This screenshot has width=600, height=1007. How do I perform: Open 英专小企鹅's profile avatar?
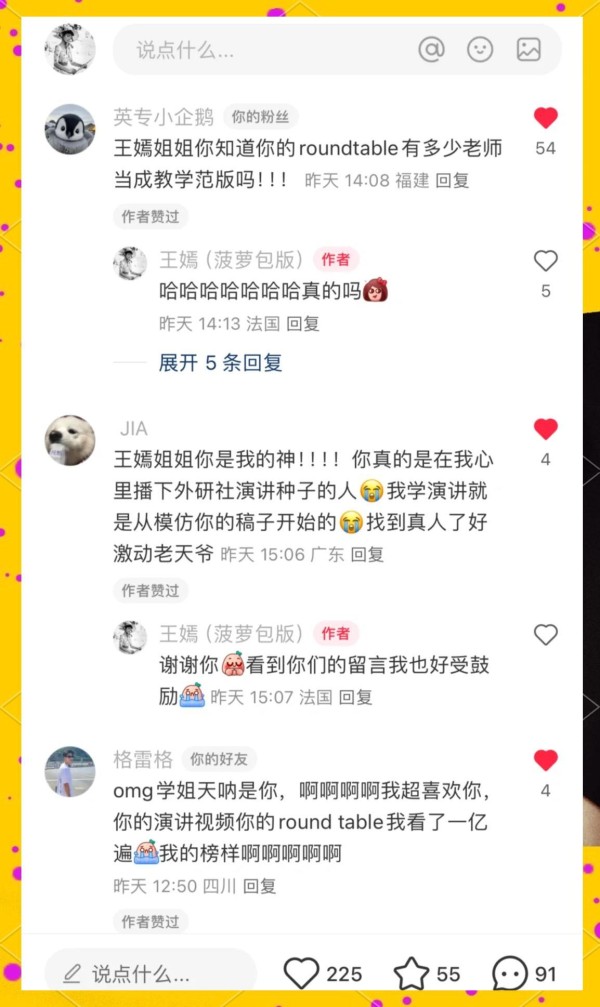(x=70, y=129)
